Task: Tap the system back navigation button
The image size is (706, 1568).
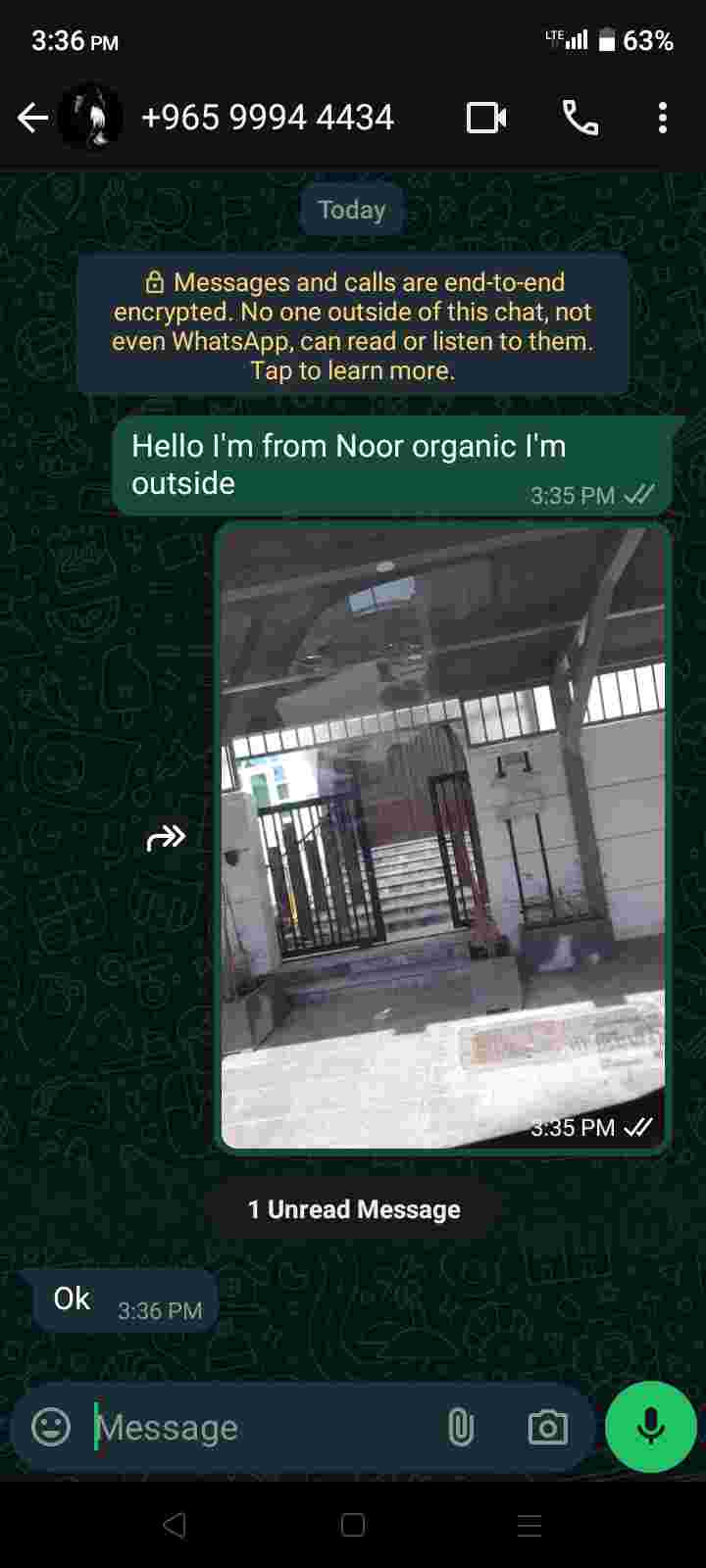Action: click(175, 1525)
